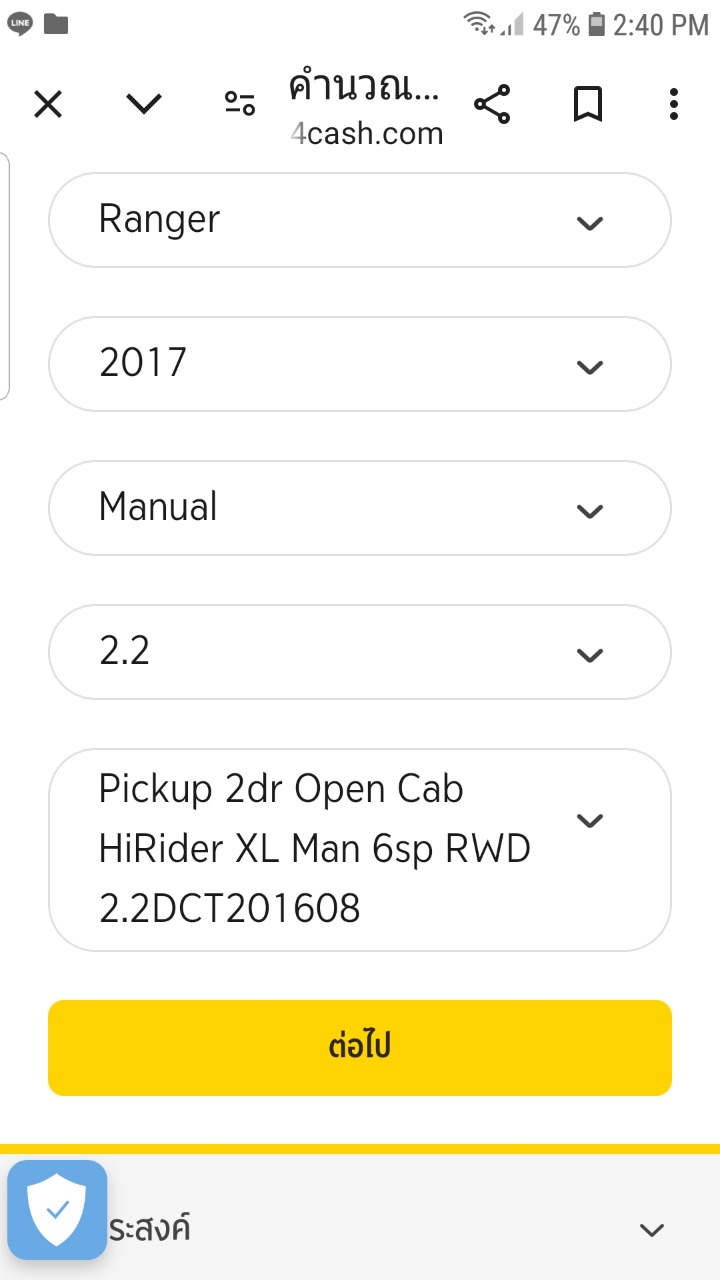Share this 4cash.com page

491,104
